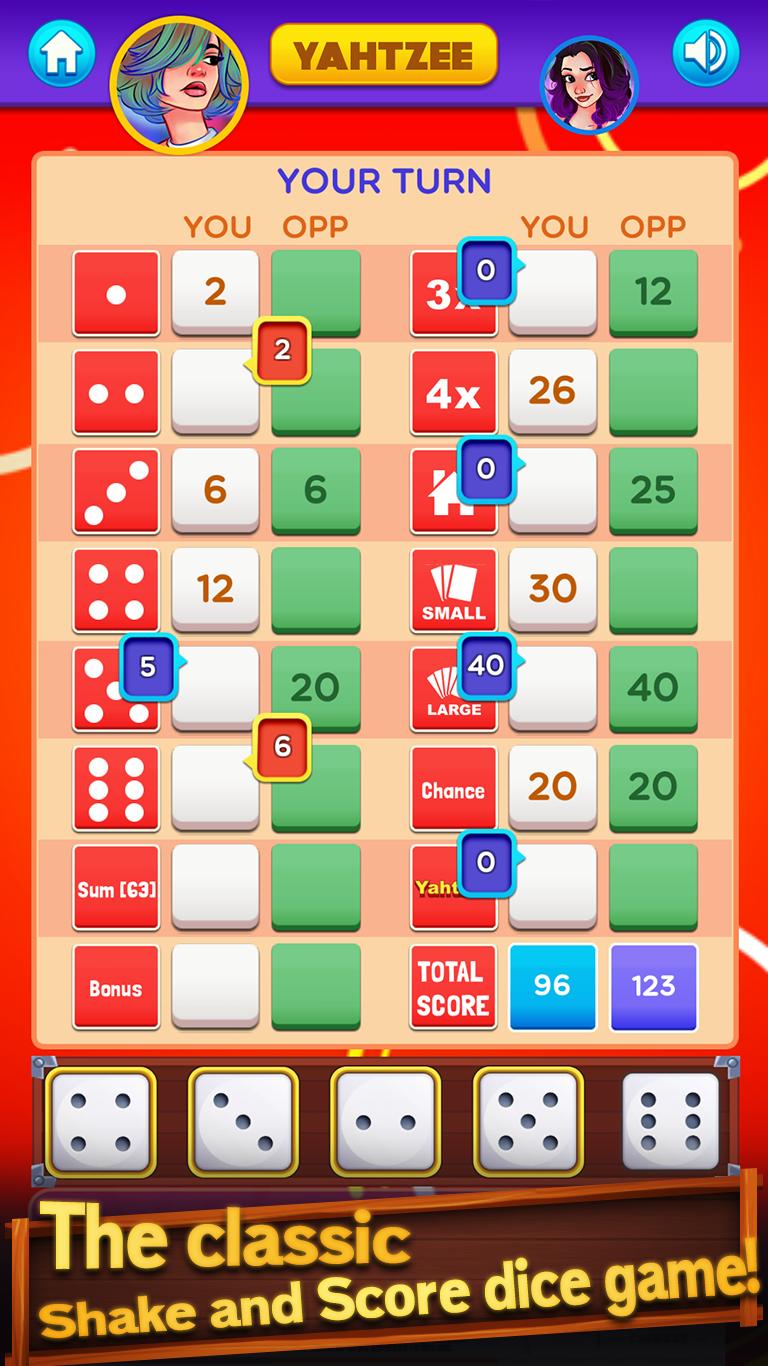768x1366 pixels.
Task: Mute the game sound
Action: tap(706, 53)
